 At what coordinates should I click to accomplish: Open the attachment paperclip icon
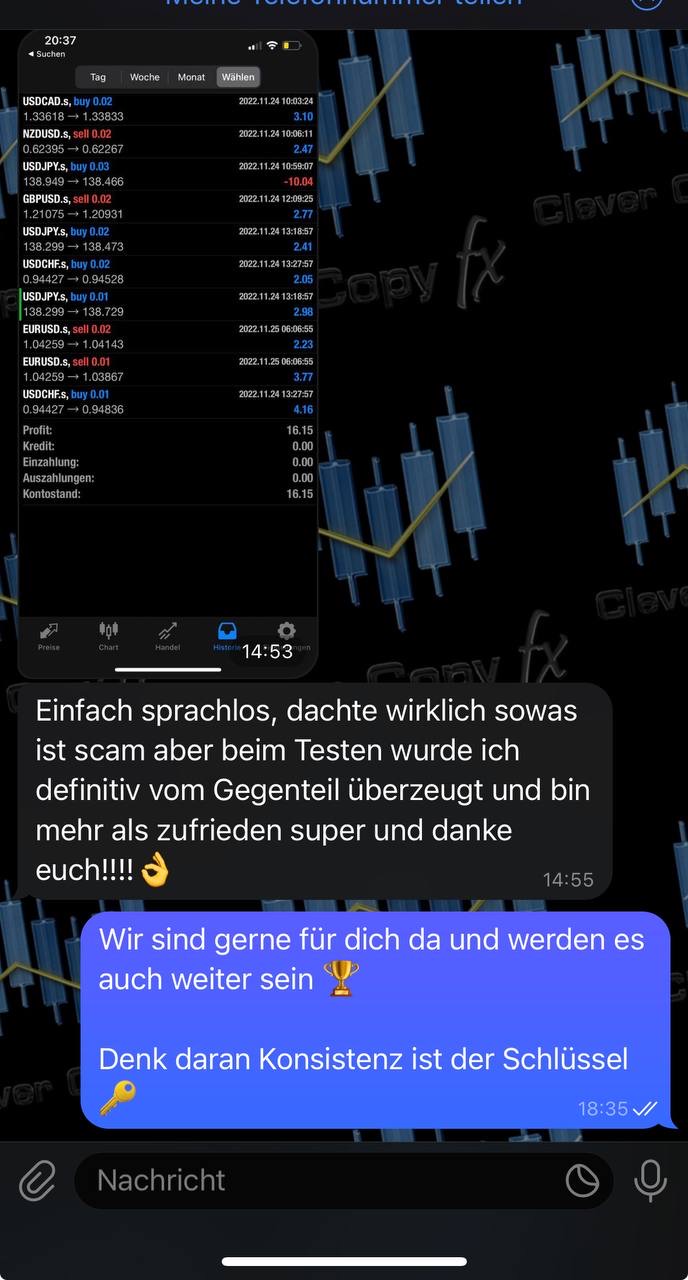(x=38, y=1181)
